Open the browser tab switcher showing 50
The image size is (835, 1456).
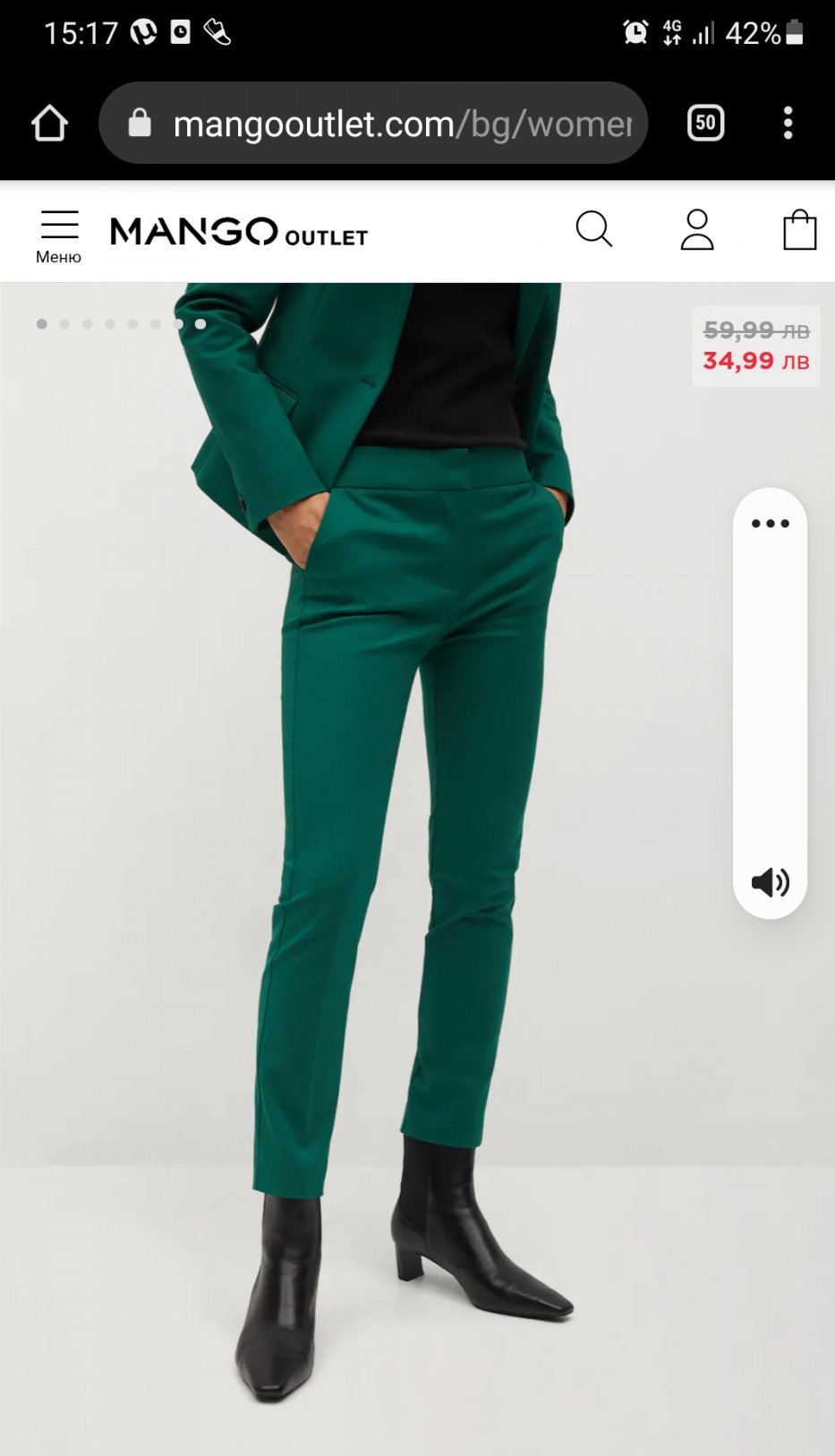[705, 123]
